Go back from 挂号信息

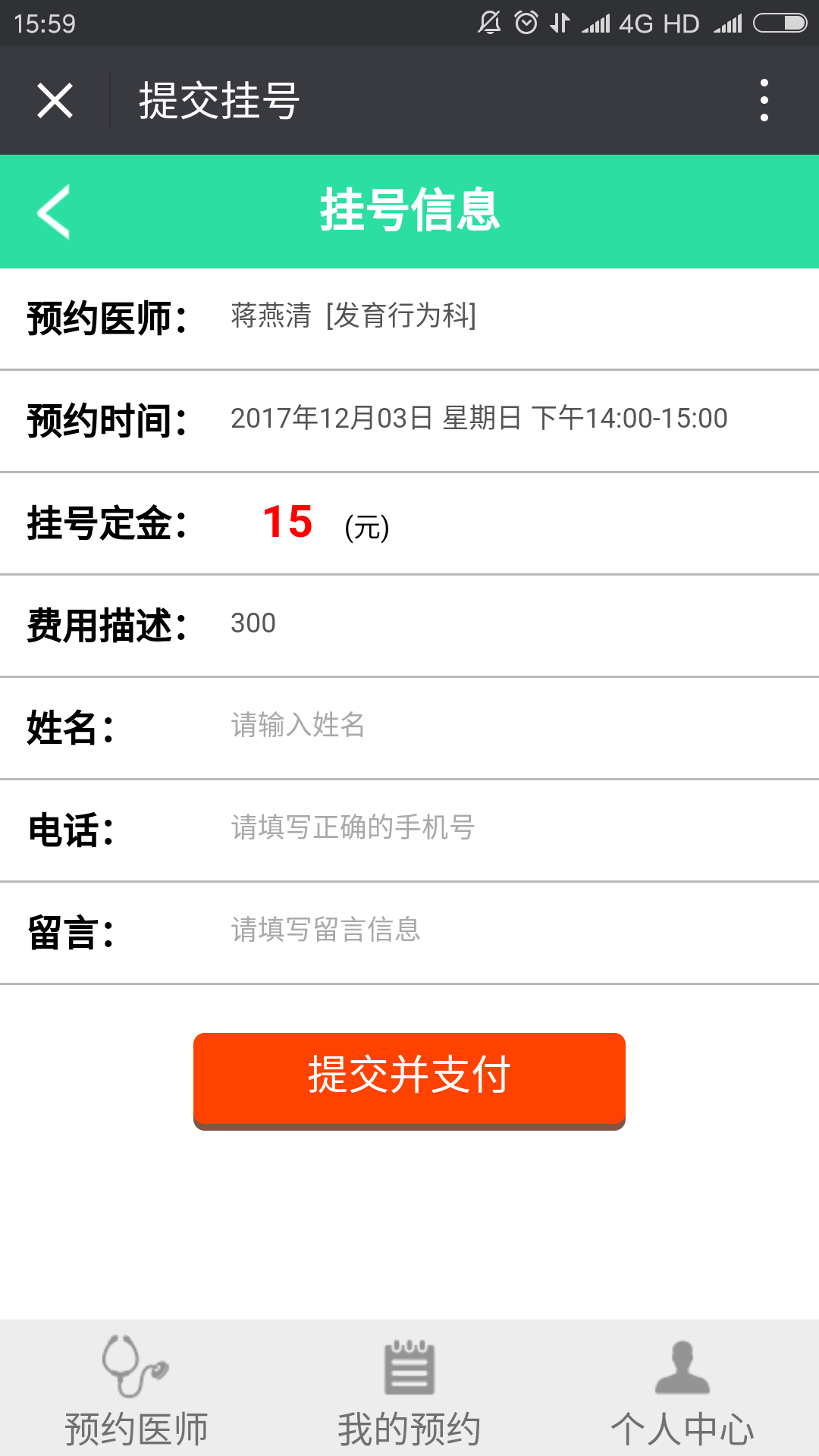tap(54, 212)
